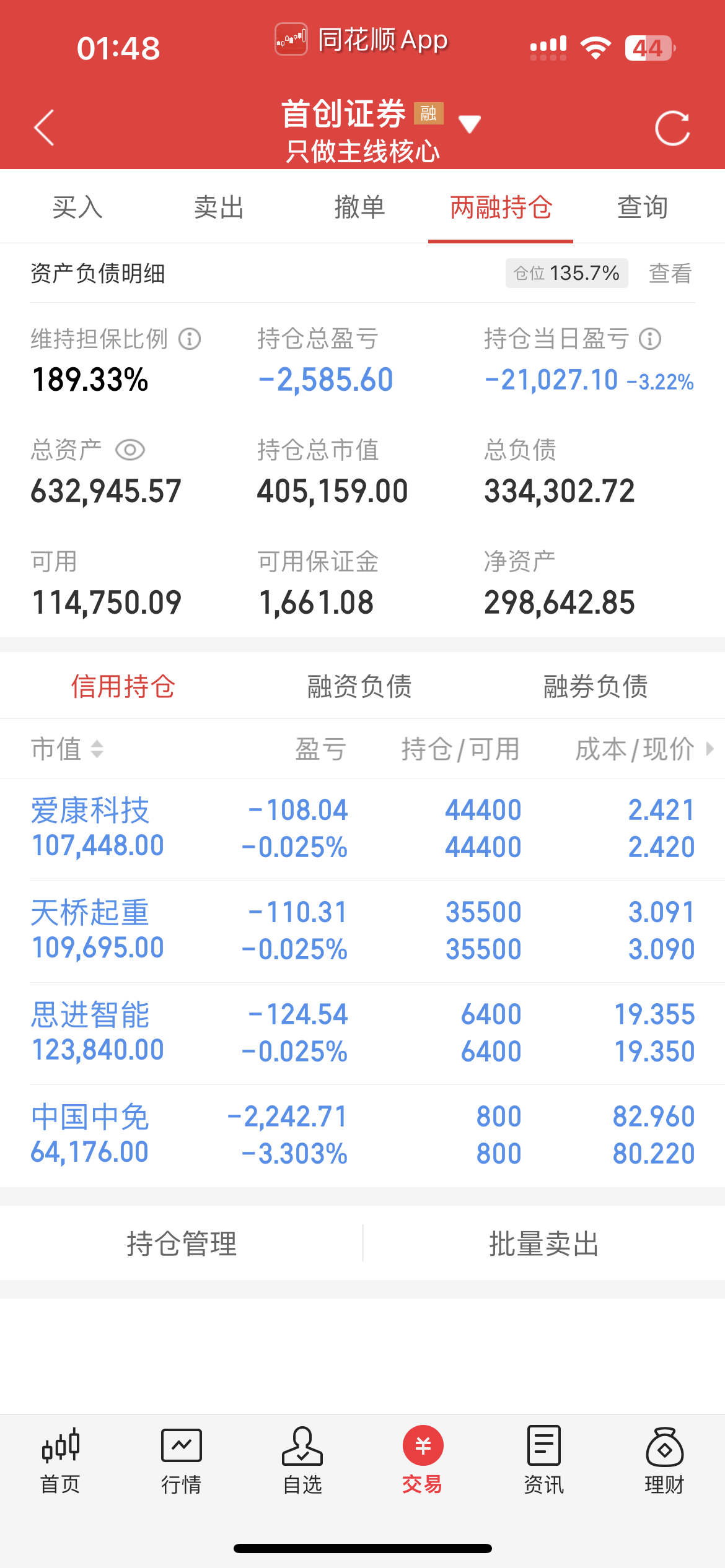Open the 中国中免 holding row

click(362, 1135)
